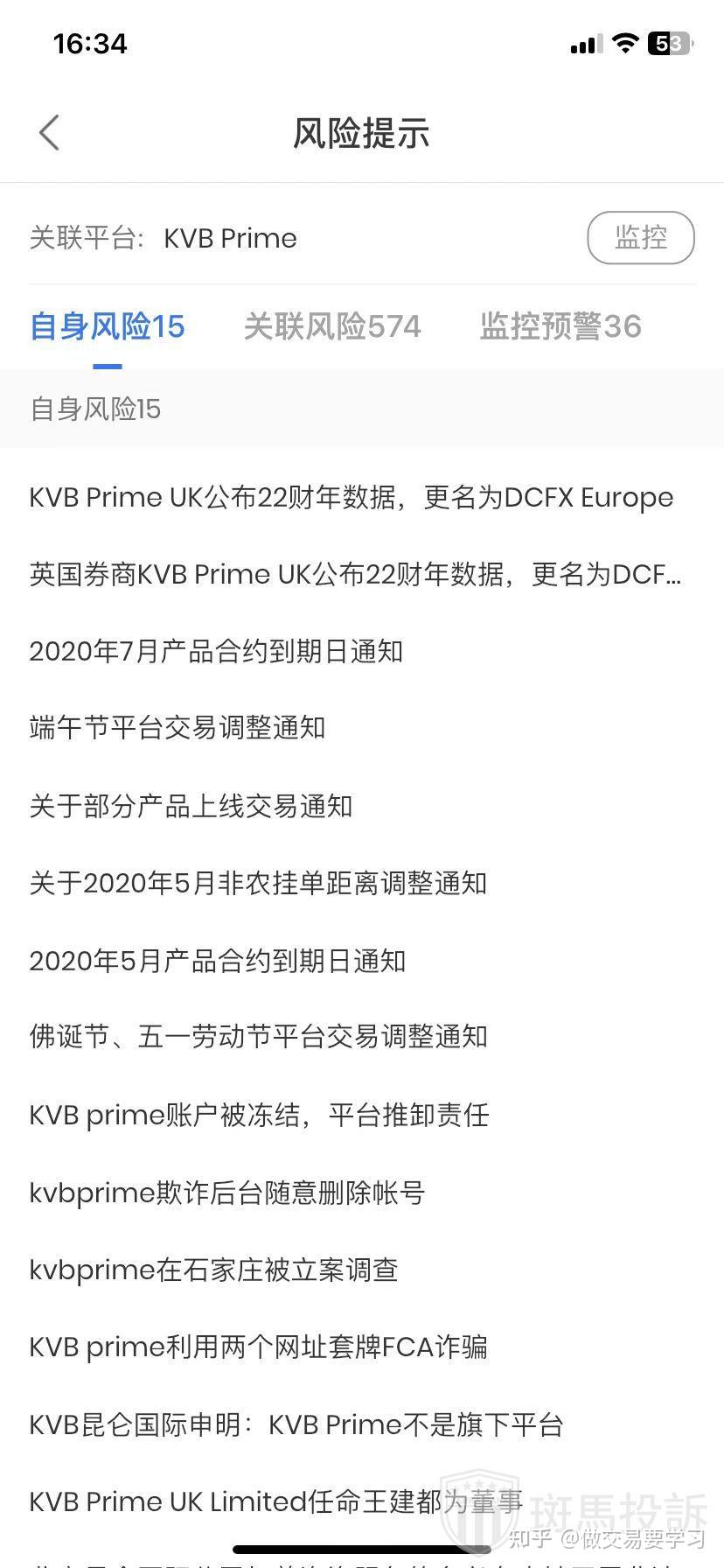Image resolution: width=724 pixels, height=1568 pixels.
Task: View KVB prime账户被冻结，平台推卸责任
Action: tap(259, 1116)
